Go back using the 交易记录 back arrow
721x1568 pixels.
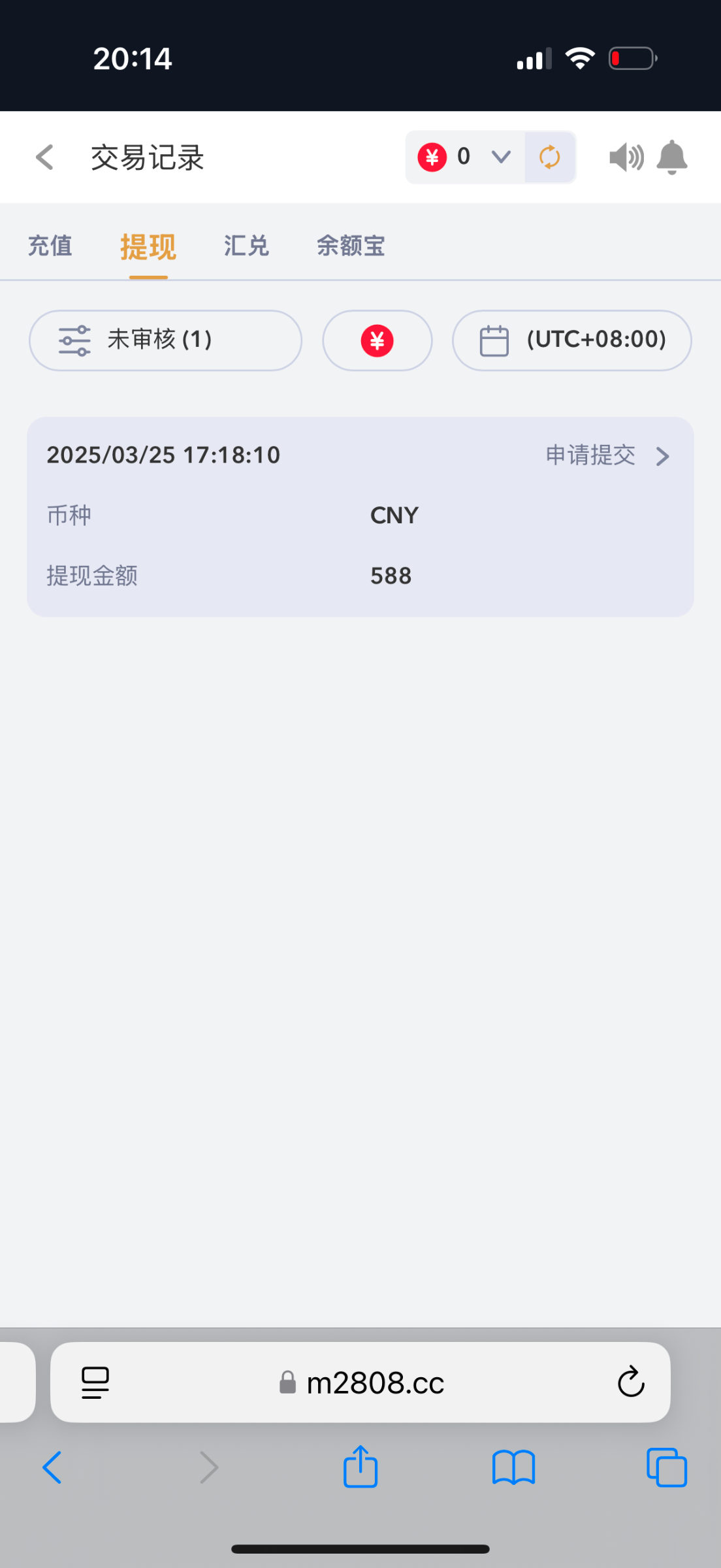click(x=44, y=157)
